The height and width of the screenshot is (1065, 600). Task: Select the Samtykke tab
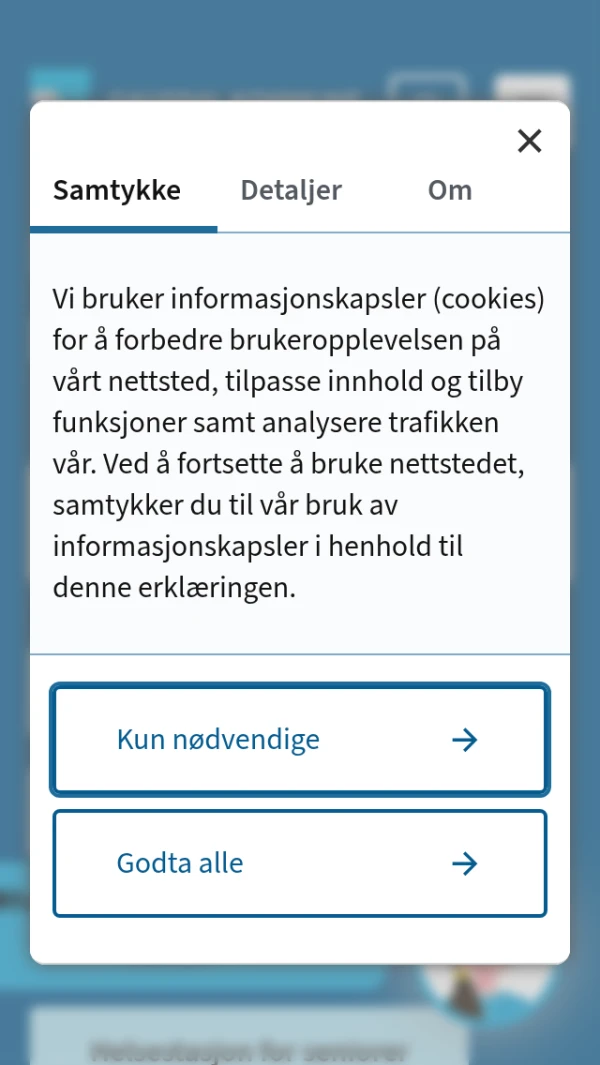pyautogui.click(x=117, y=190)
